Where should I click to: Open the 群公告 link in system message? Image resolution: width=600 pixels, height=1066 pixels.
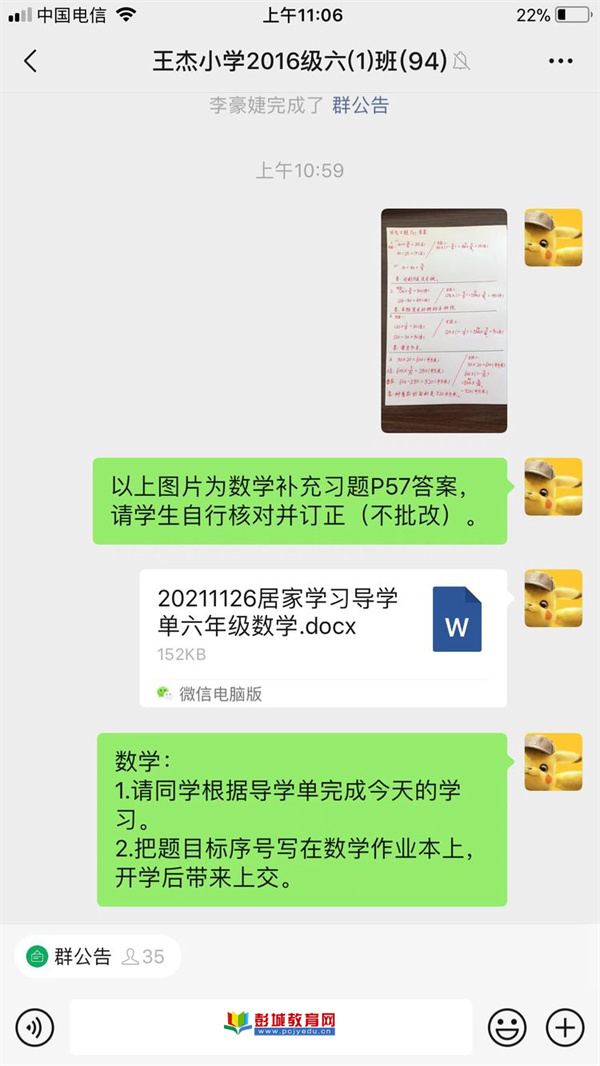[360, 106]
